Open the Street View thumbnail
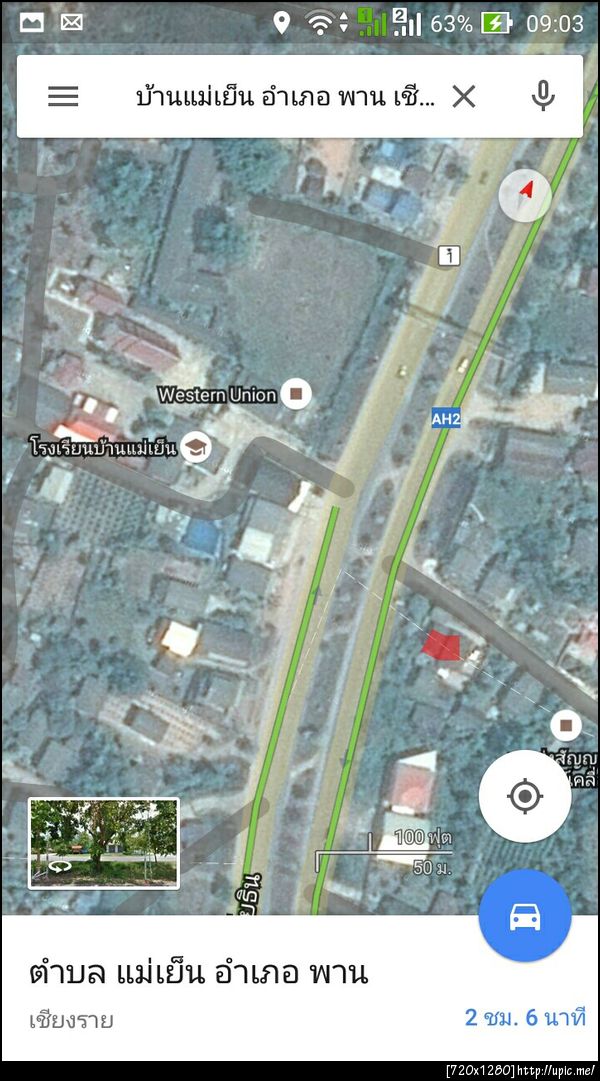This screenshot has width=600, height=1081. tap(104, 842)
